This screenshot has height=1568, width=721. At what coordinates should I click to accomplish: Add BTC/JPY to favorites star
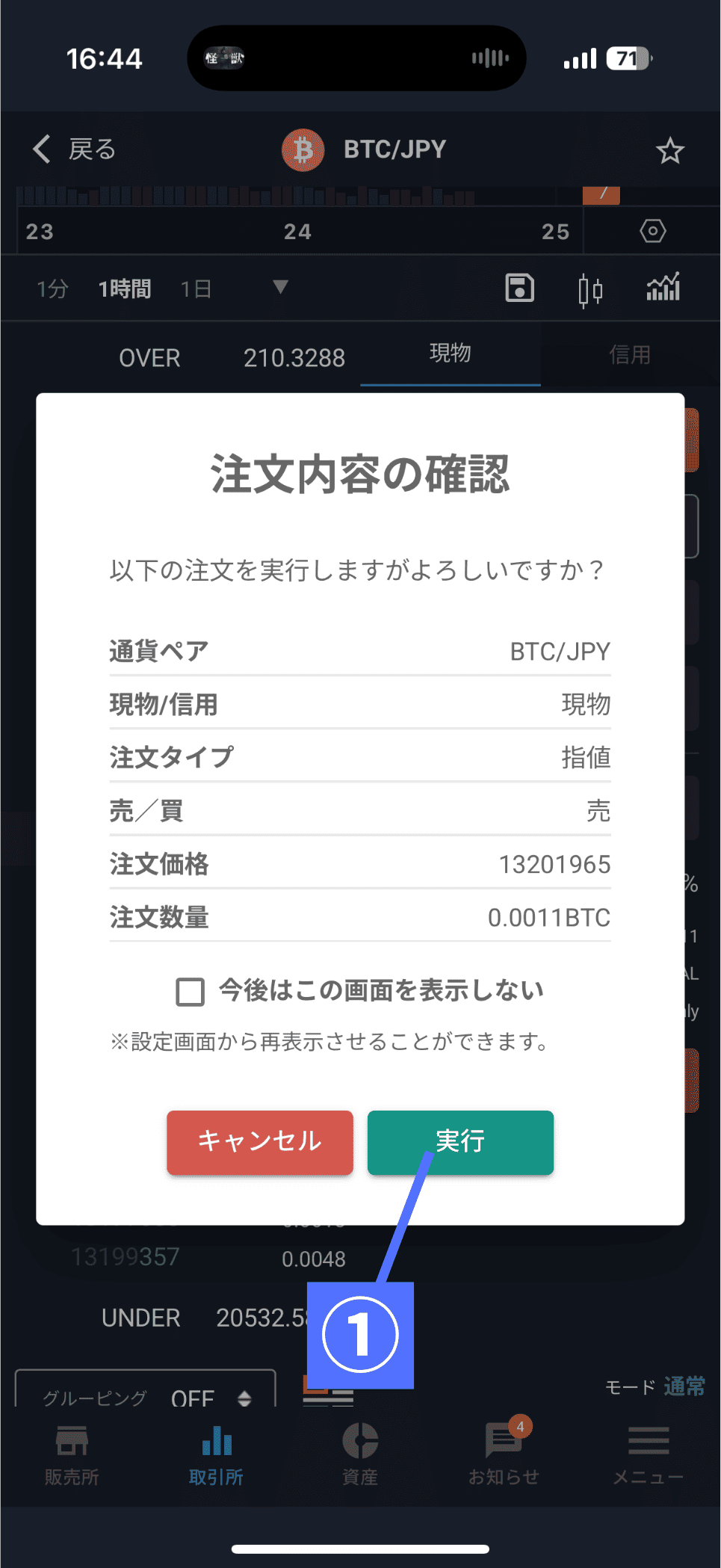(x=669, y=151)
